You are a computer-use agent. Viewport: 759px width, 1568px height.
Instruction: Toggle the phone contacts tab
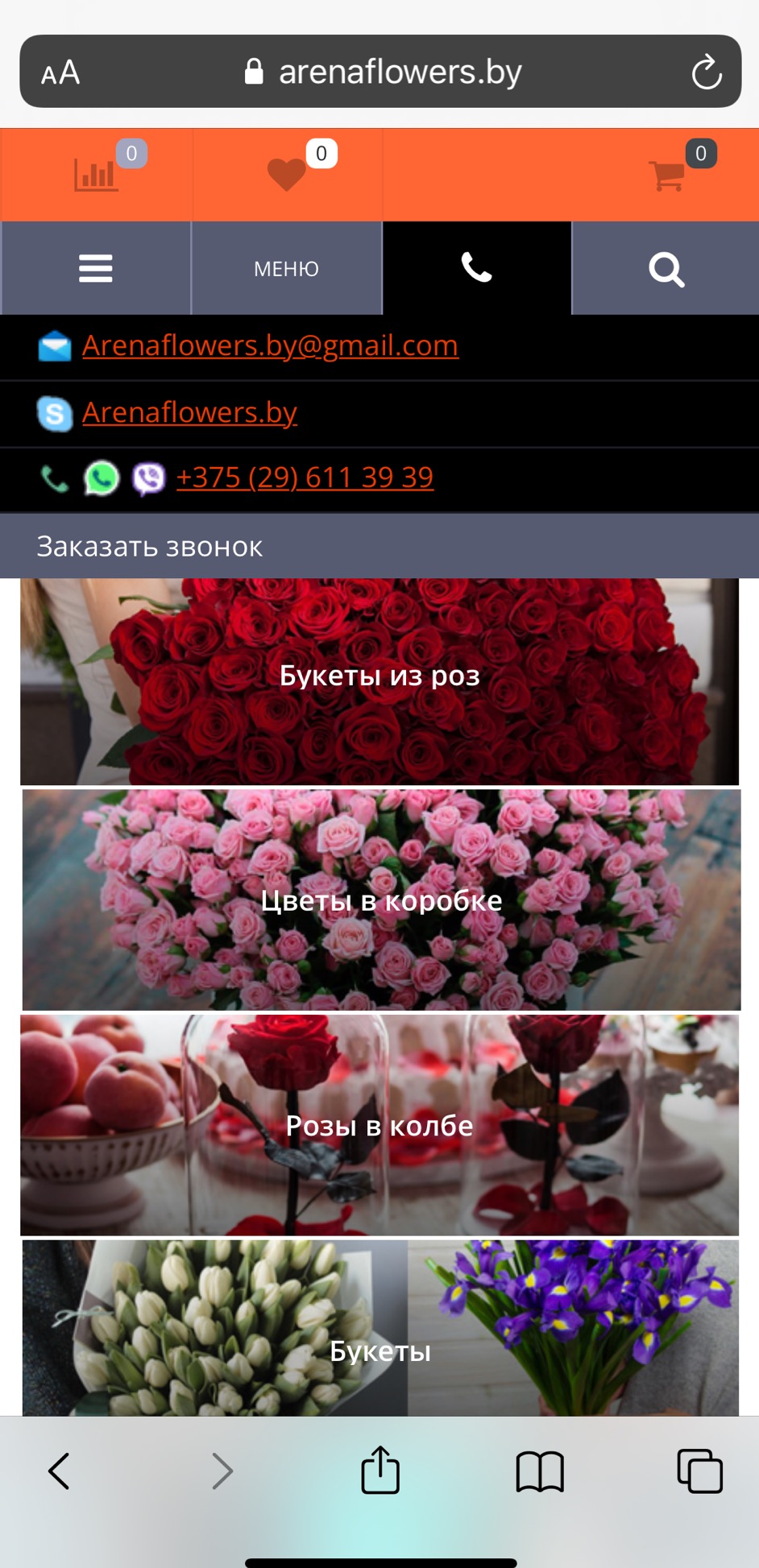tap(476, 268)
